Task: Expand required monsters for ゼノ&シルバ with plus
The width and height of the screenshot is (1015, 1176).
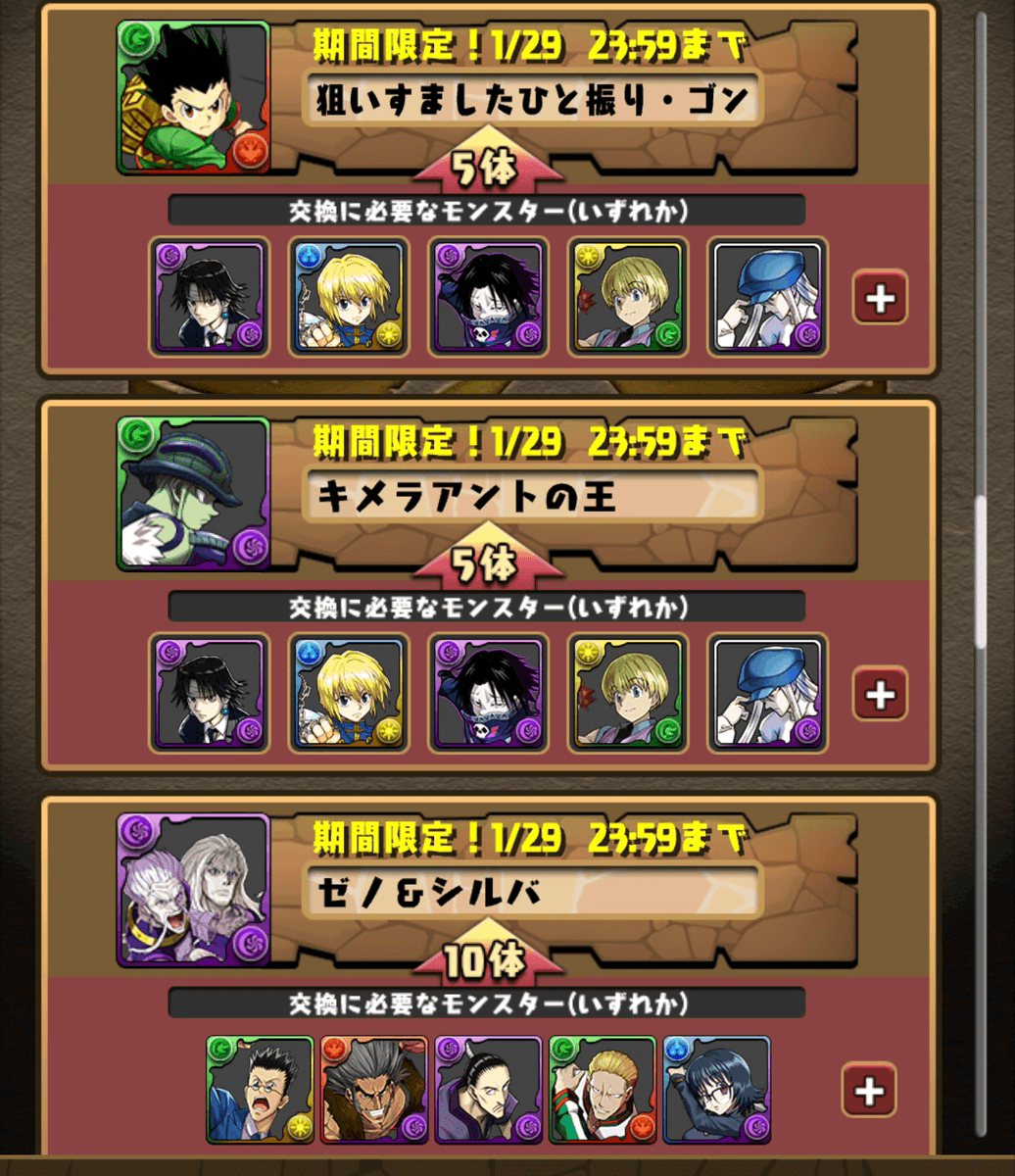Action: (868, 1090)
